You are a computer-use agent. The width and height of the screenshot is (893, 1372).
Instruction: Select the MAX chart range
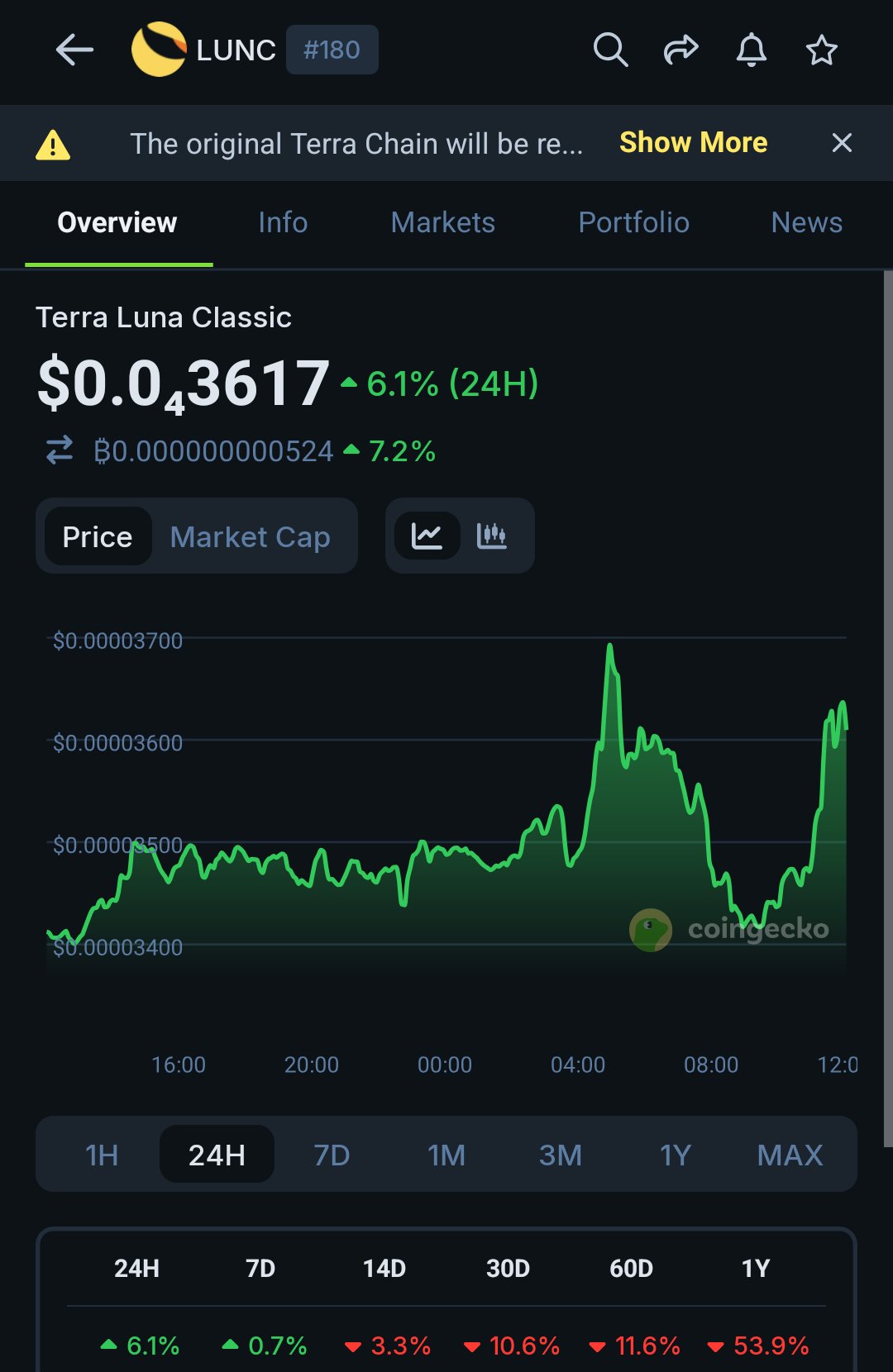(790, 1155)
